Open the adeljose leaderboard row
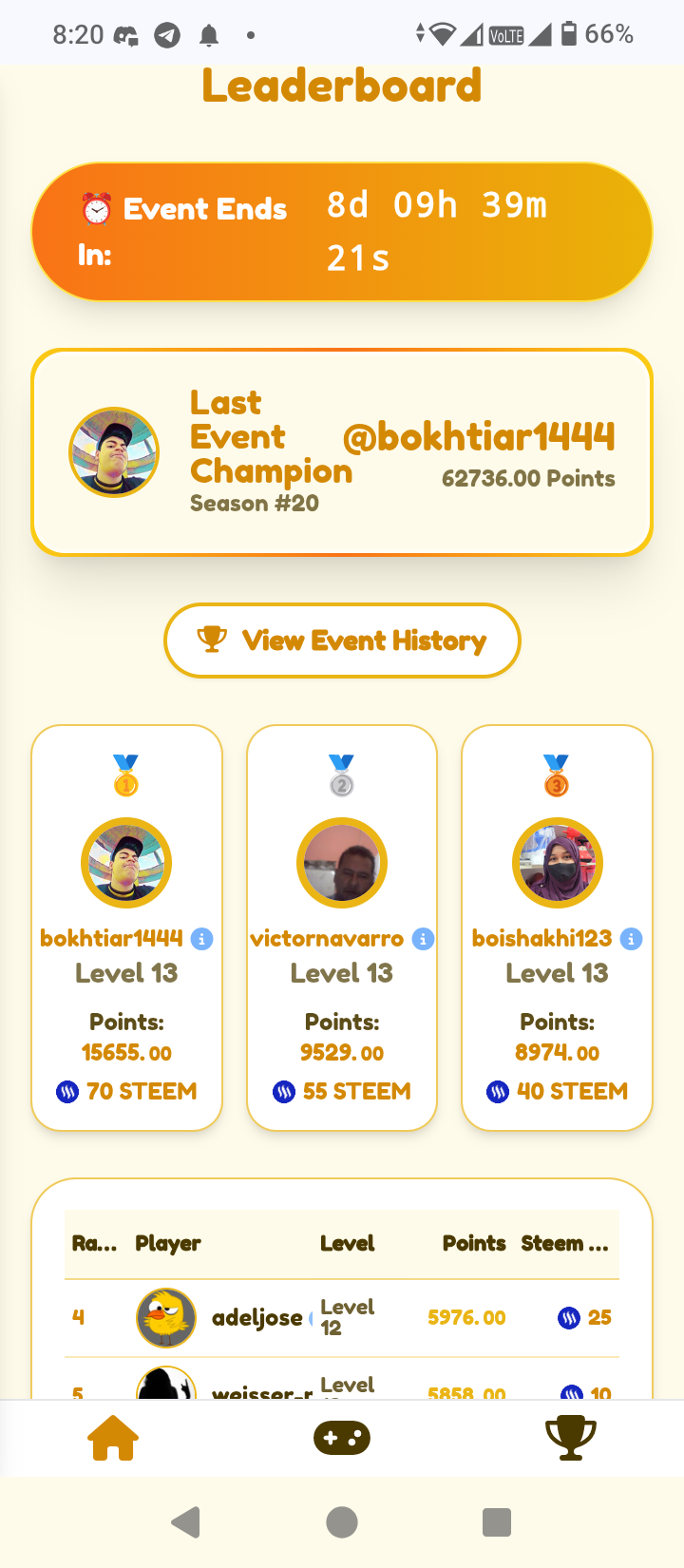The height and width of the screenshot is (1568, 684). 342,1318
